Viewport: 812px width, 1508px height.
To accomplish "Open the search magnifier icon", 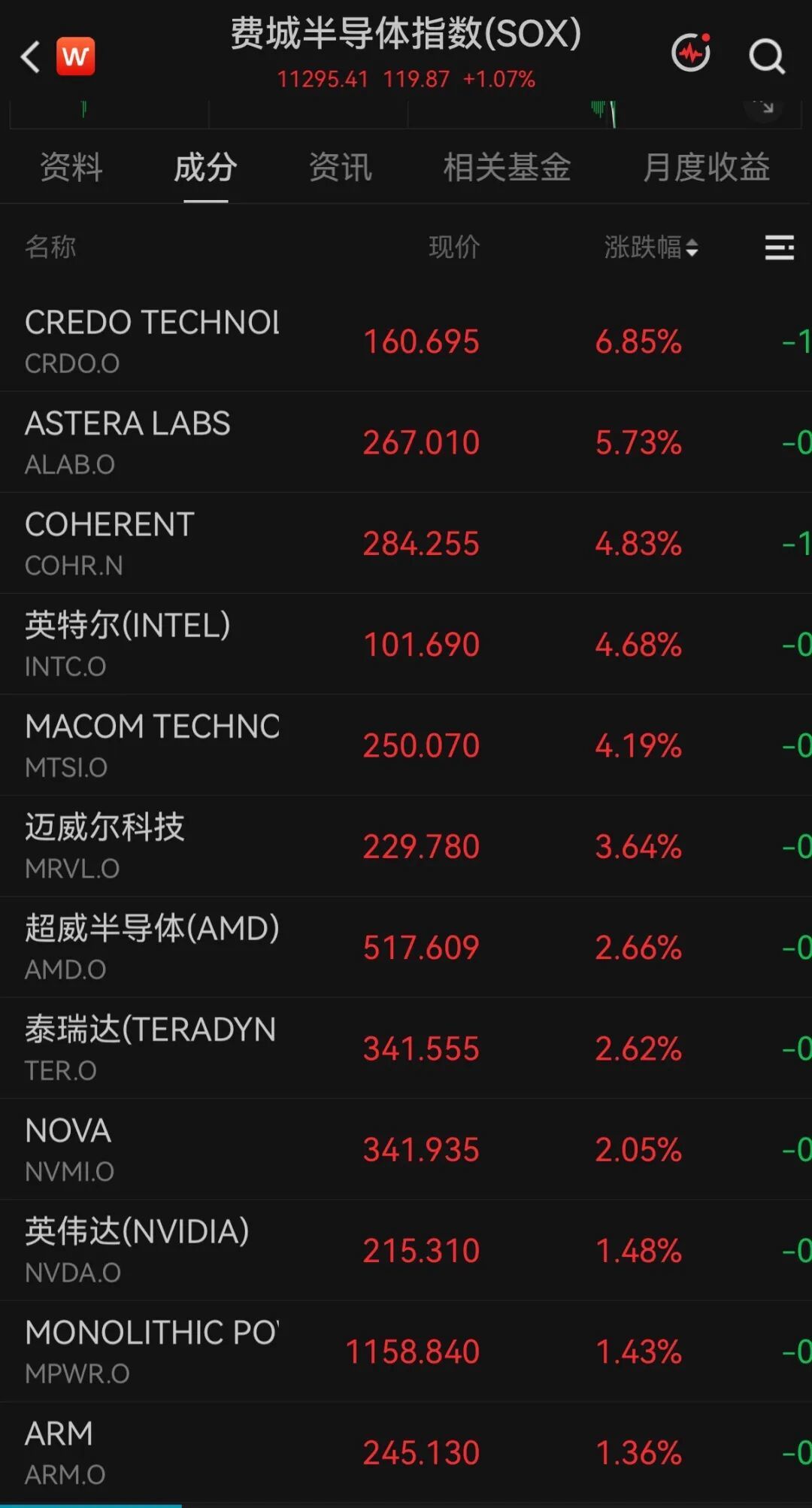I will 767,56.
